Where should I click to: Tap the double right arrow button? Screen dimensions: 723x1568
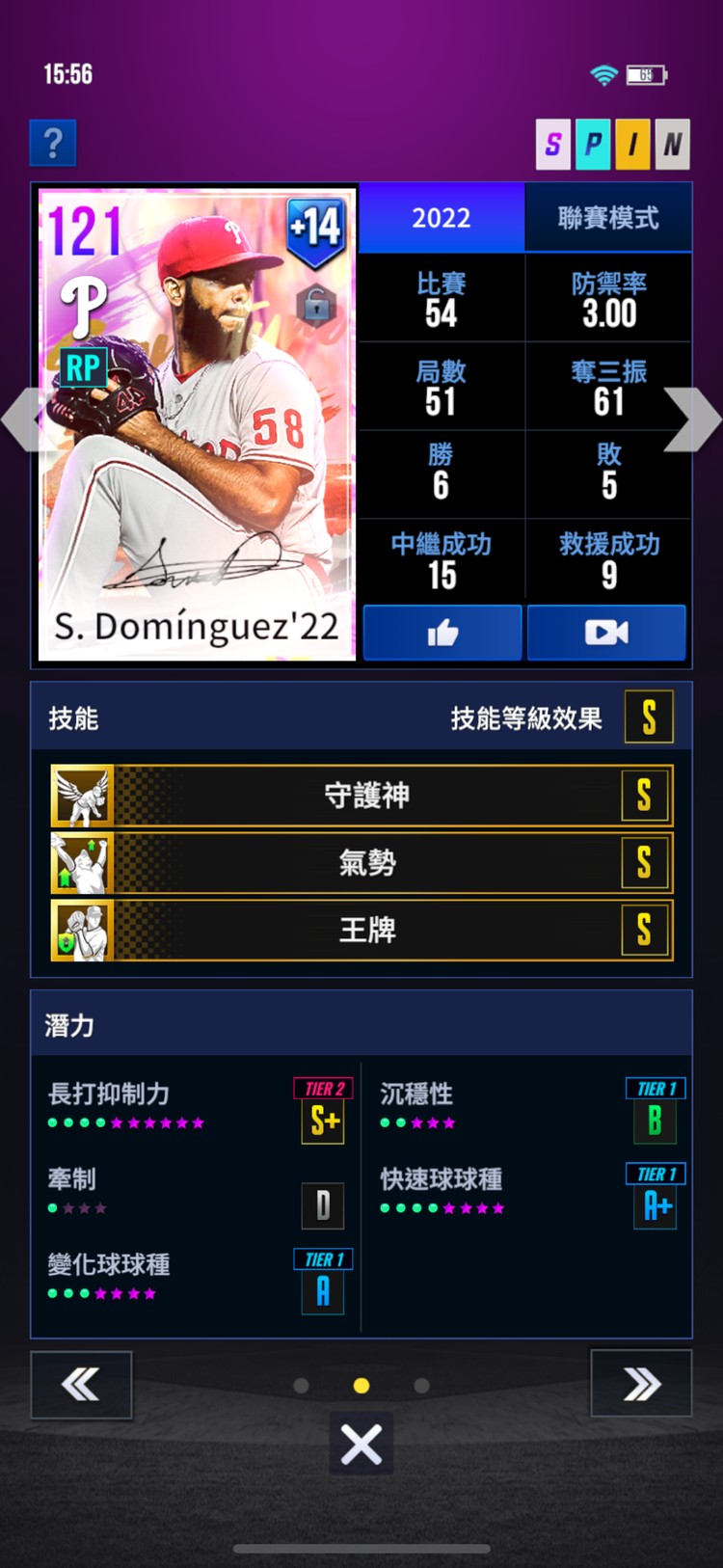pyautogui.click(x=641, y=1385)
